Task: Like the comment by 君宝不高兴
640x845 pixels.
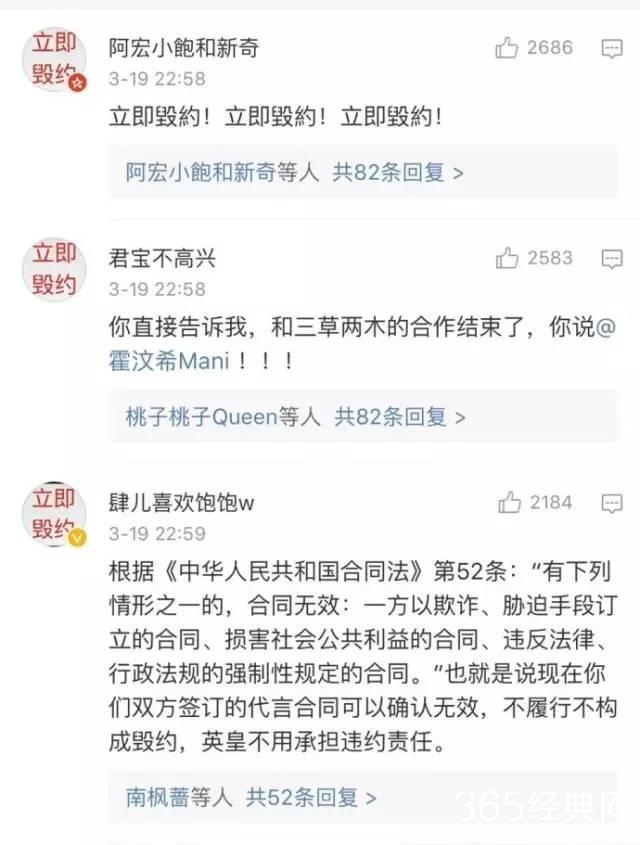Action: [x=508, y=259]
